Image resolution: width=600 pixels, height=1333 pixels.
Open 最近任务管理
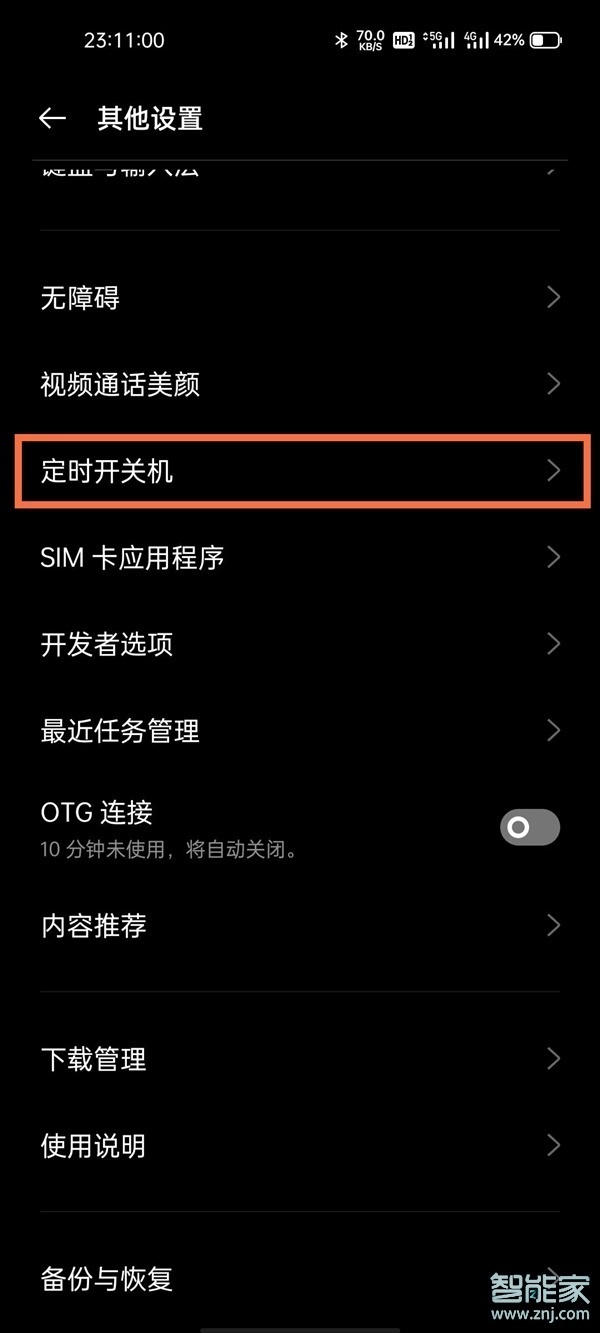(300, 731)
